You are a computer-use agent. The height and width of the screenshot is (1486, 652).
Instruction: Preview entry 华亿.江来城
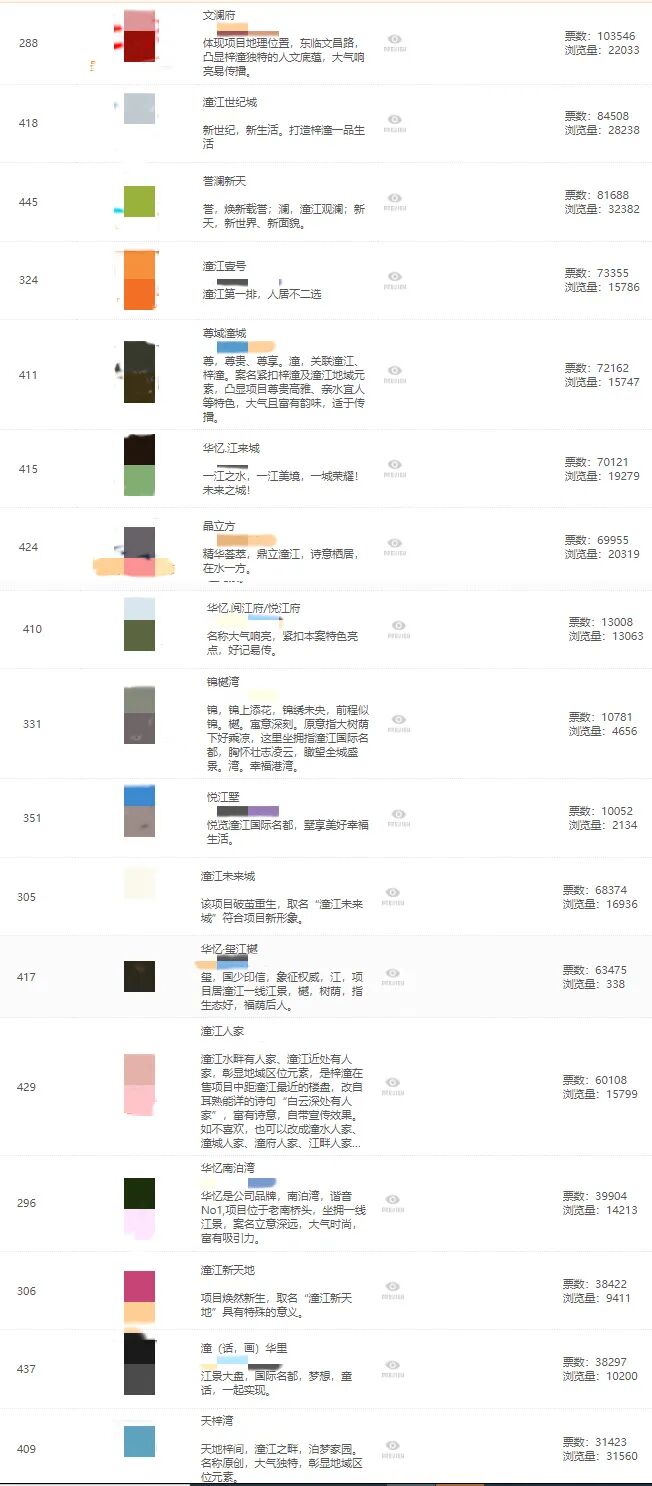tap(395, 467)
